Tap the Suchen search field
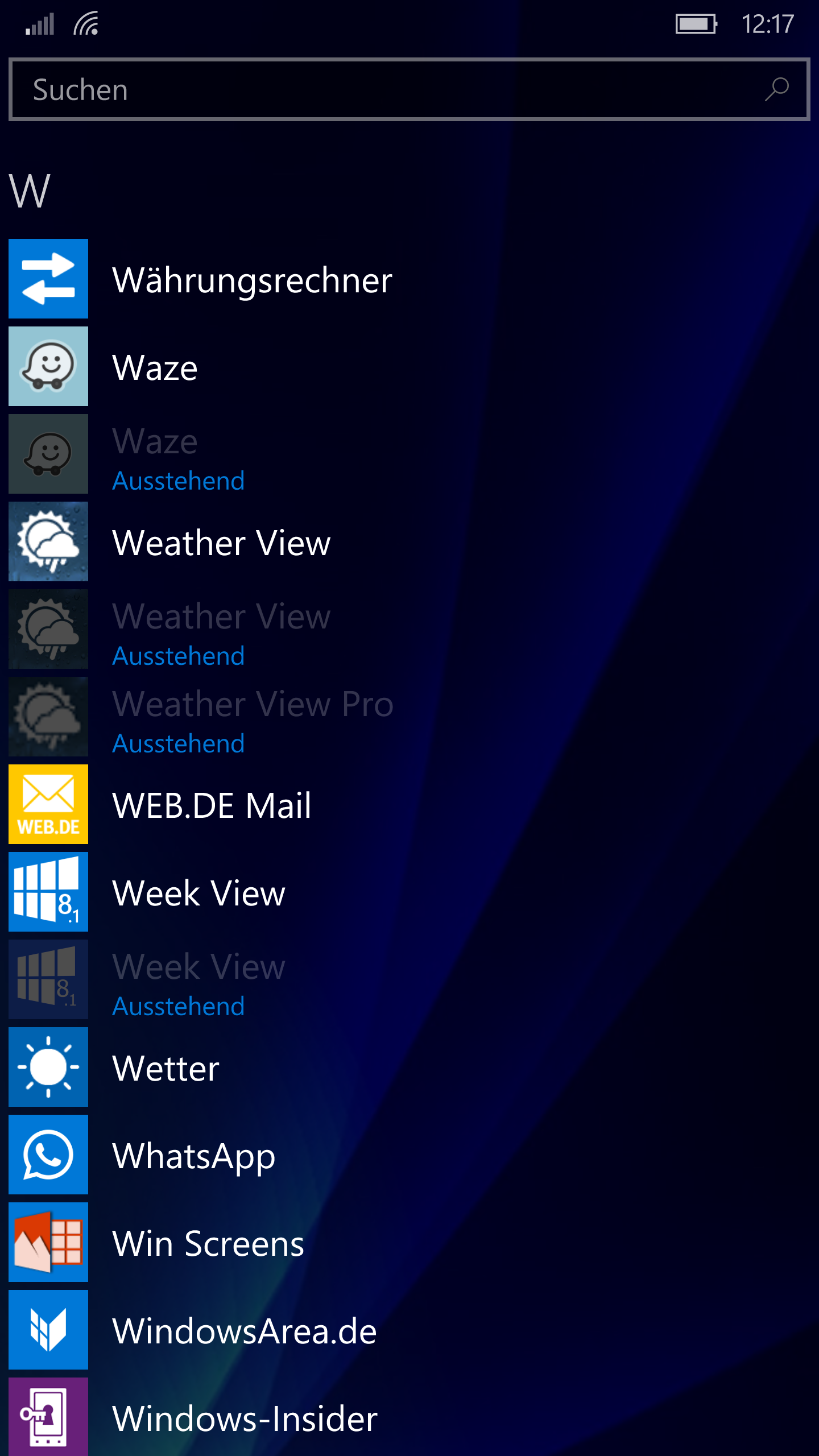 (409, 89)
